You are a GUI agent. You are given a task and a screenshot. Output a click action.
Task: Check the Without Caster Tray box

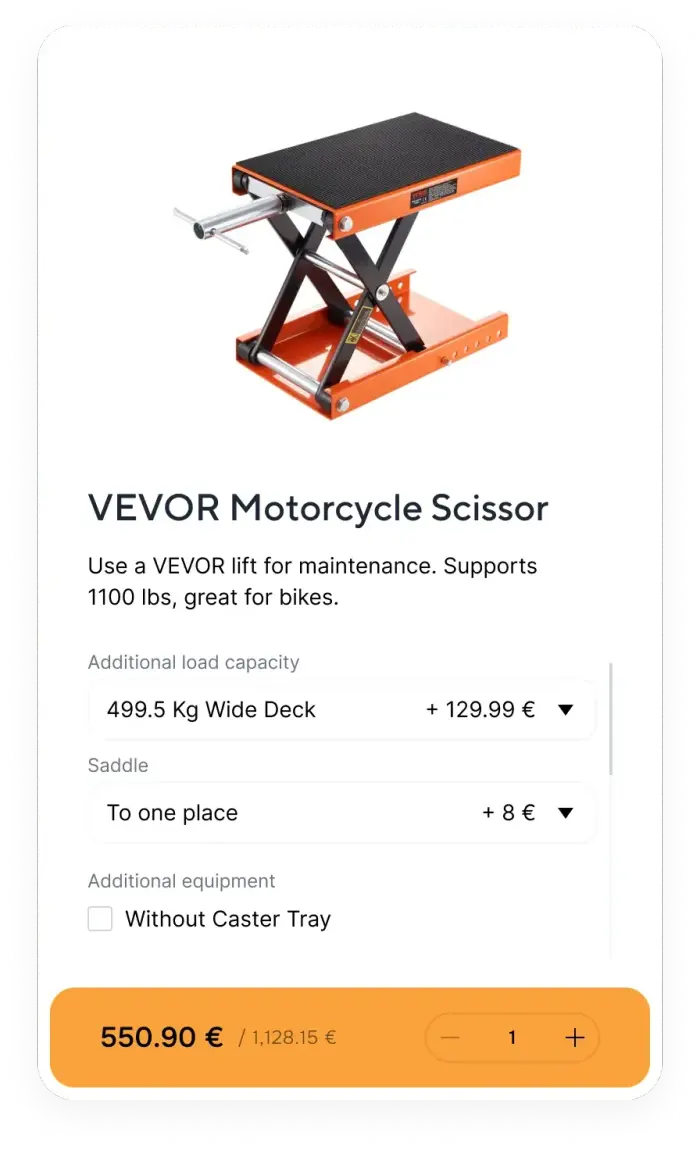pyautogui.click(x=100, y=919)
